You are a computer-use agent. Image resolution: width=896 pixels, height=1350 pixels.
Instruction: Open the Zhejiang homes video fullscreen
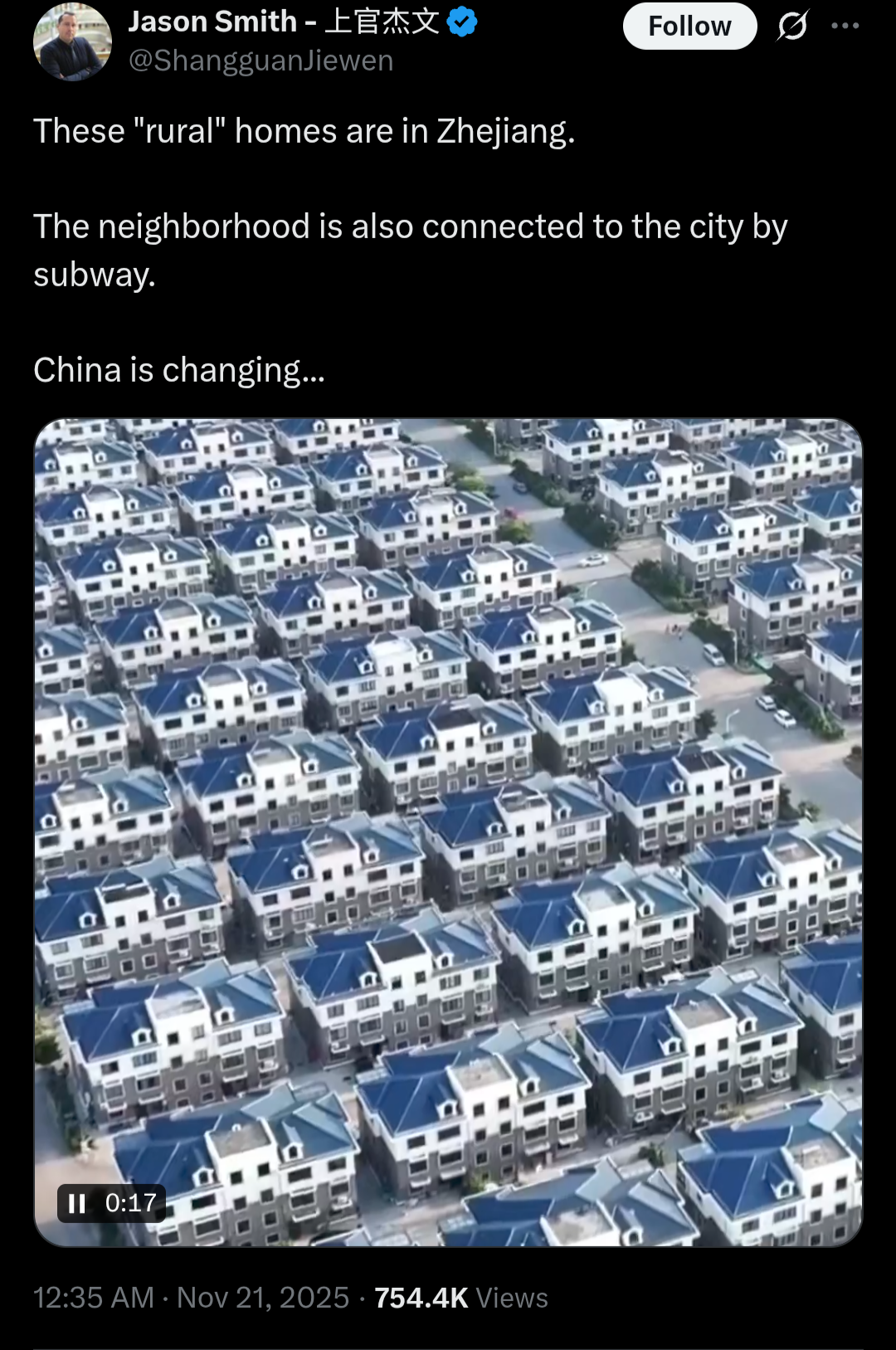coord(448,830)
